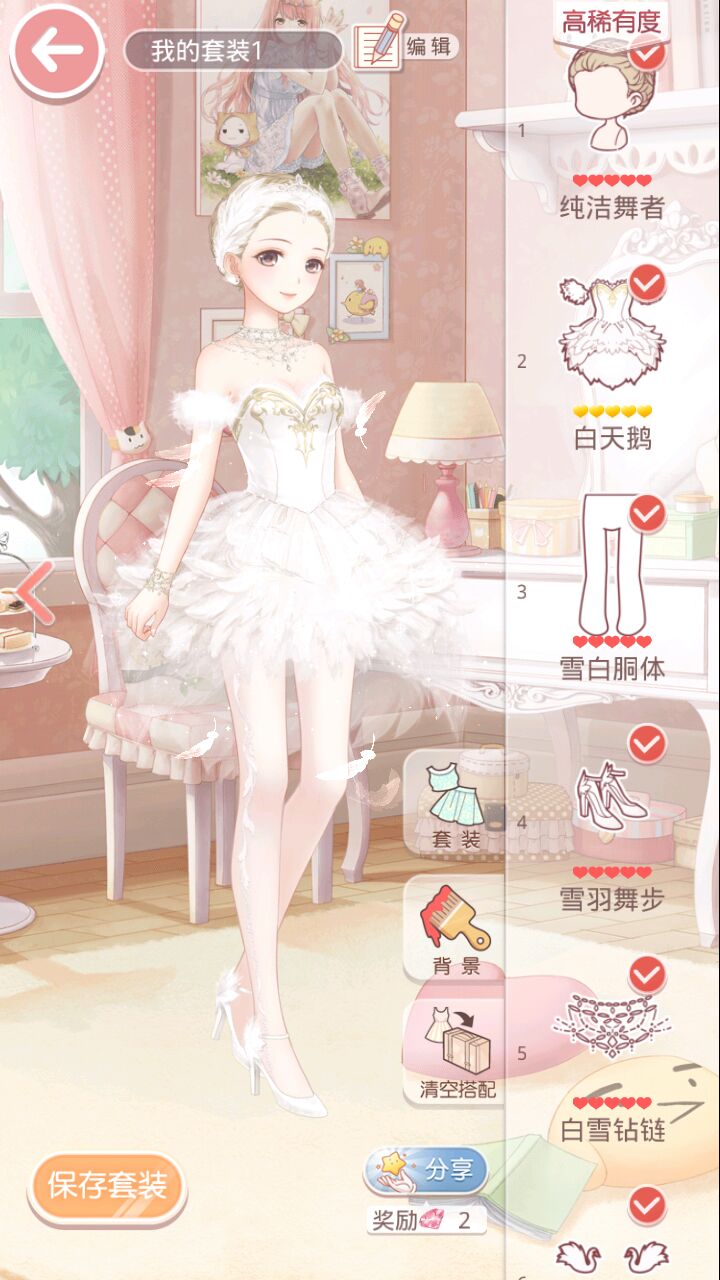Save the outfit with 保存套装
Image resolution: width=720 pixels, height=1280 pixels.
pyautogui.click(x=107, y=1186)
